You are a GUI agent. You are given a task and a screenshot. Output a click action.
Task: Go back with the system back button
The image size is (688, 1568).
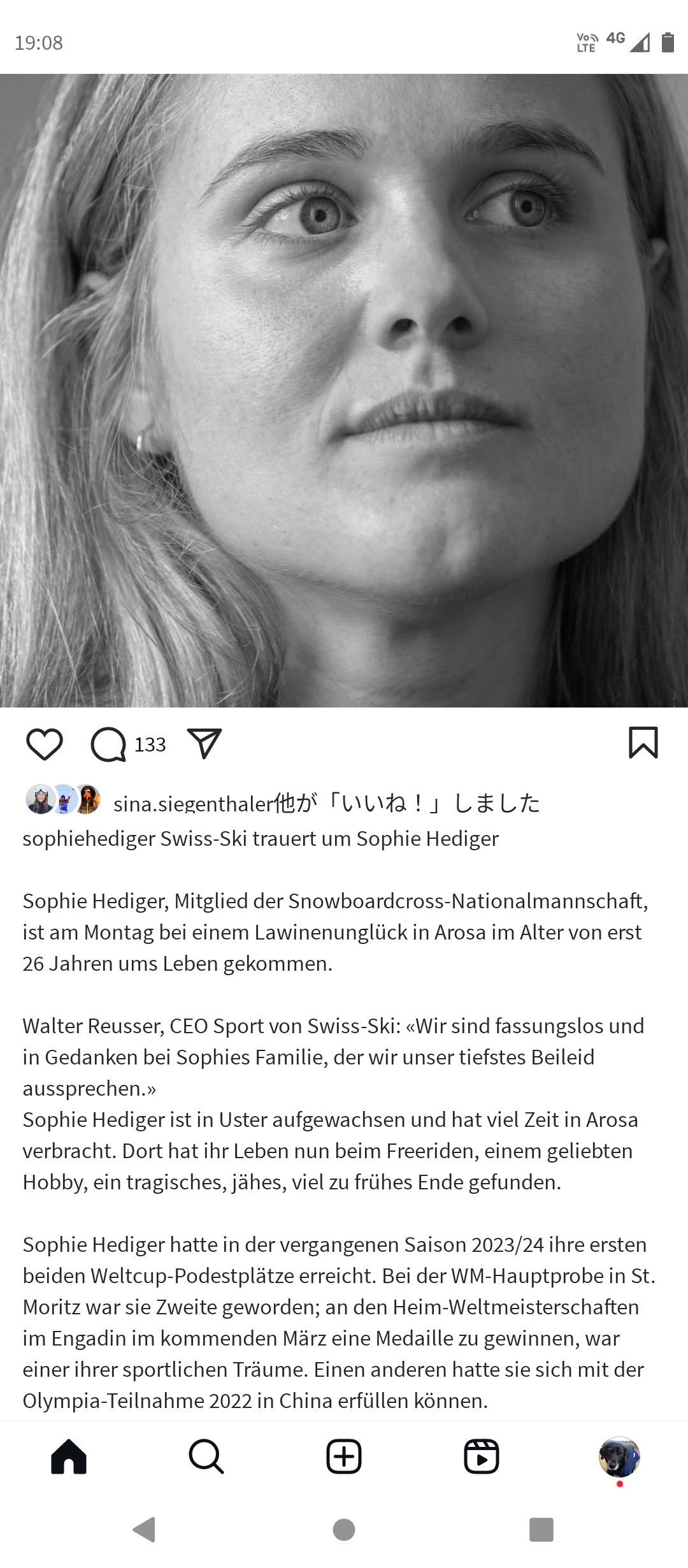coord(145,1530)
